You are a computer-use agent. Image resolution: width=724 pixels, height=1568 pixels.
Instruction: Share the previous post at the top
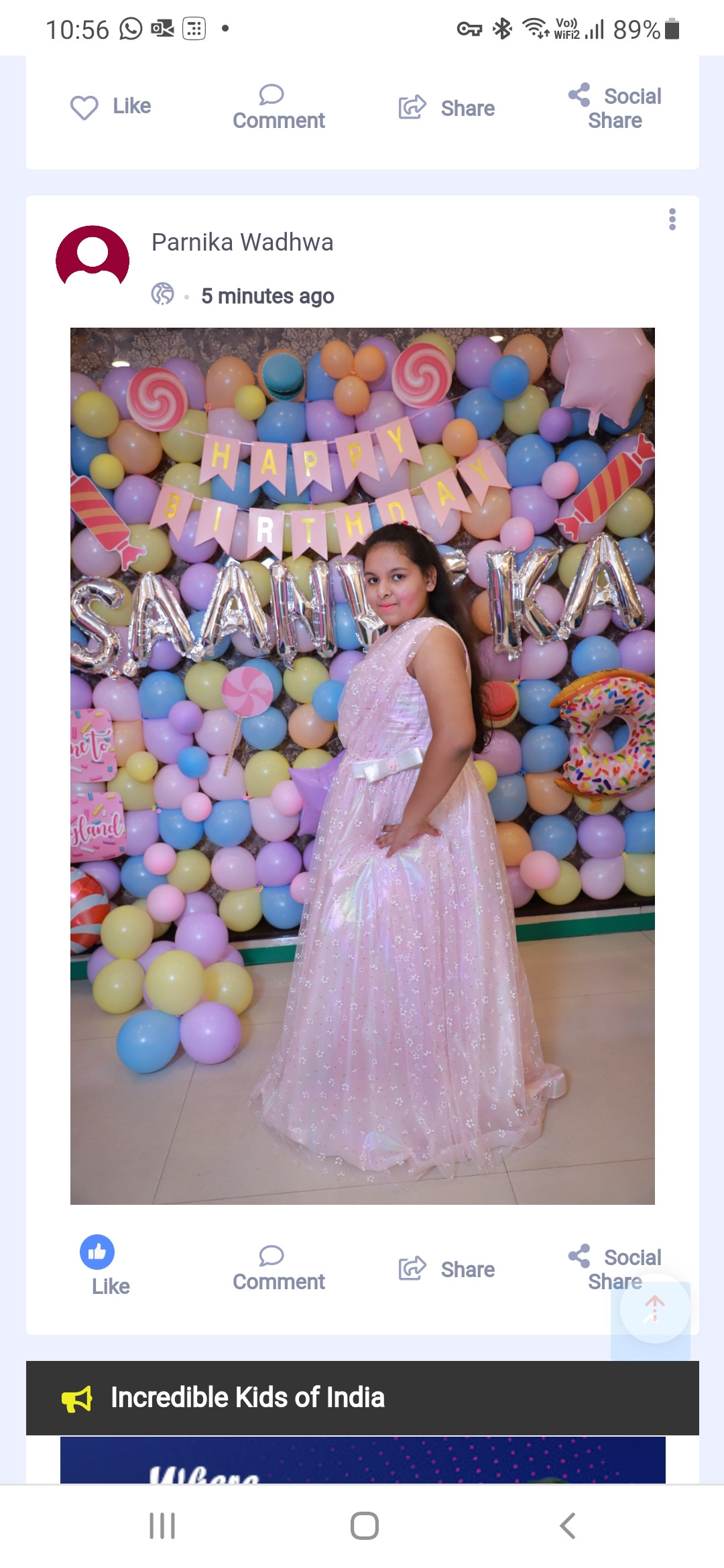pos(447,108)
